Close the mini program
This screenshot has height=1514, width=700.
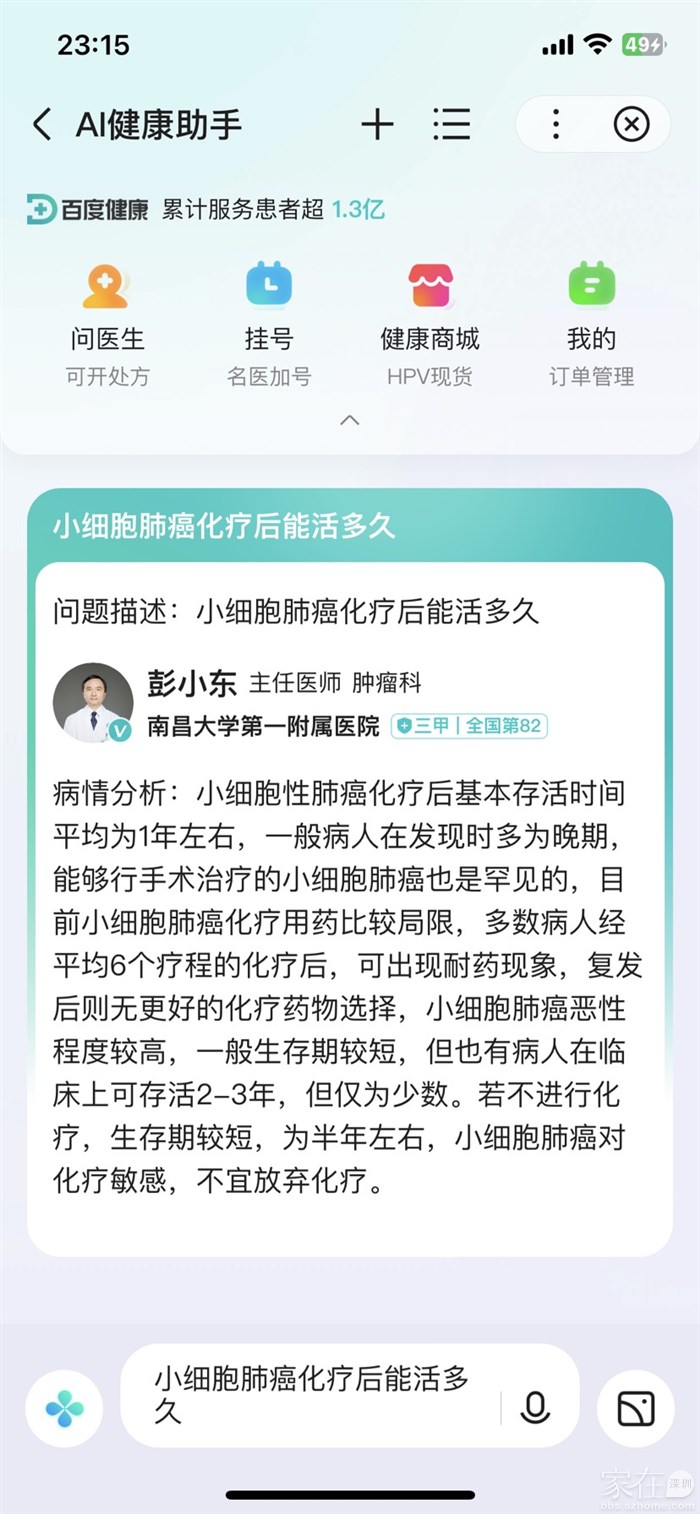[631, 125]
